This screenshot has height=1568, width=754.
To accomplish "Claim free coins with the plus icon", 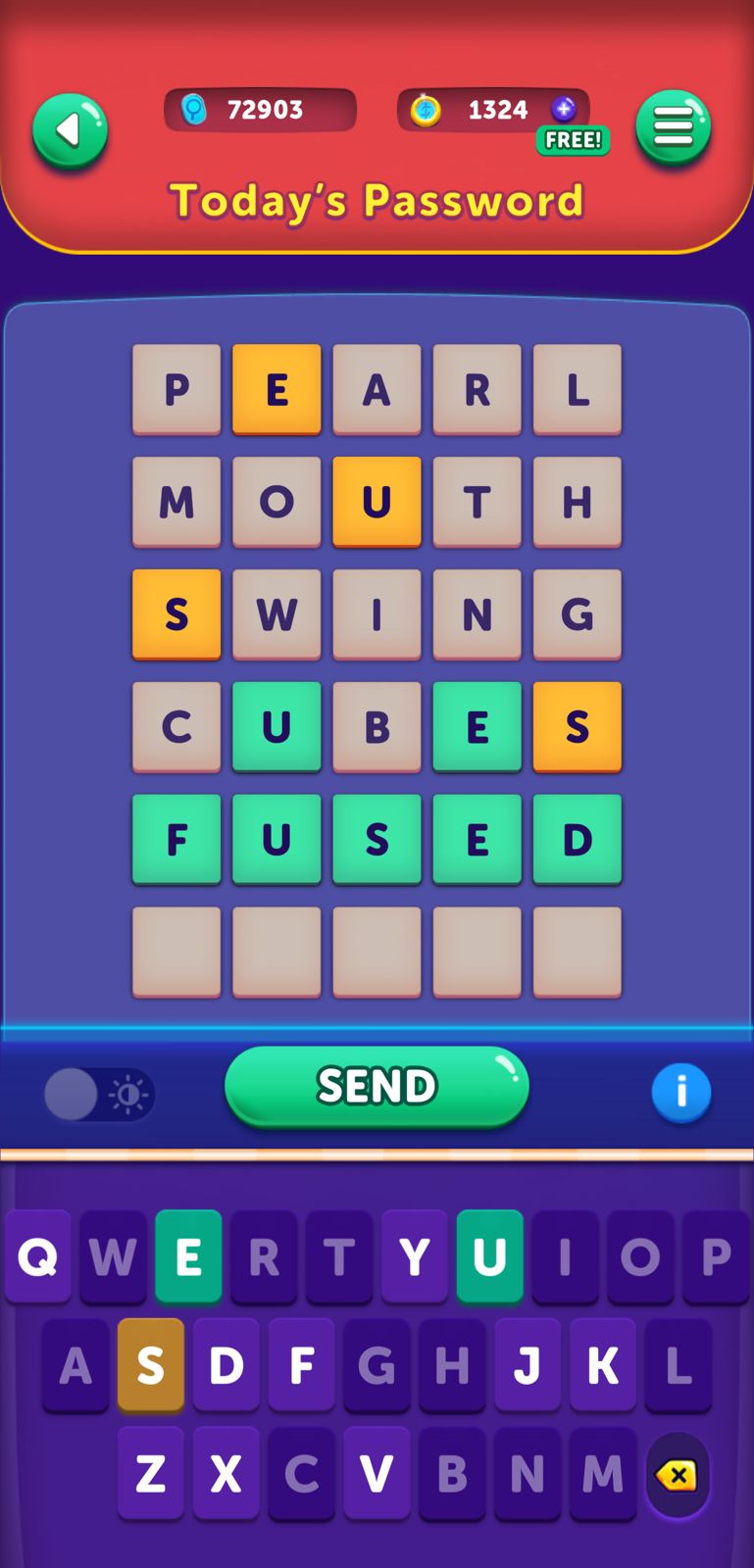I will click(564, 110).
